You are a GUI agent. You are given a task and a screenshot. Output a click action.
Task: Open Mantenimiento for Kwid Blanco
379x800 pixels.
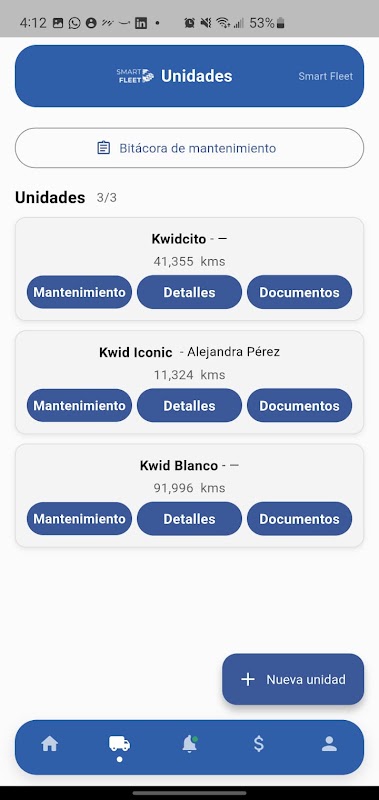click(x=79, y=519)
